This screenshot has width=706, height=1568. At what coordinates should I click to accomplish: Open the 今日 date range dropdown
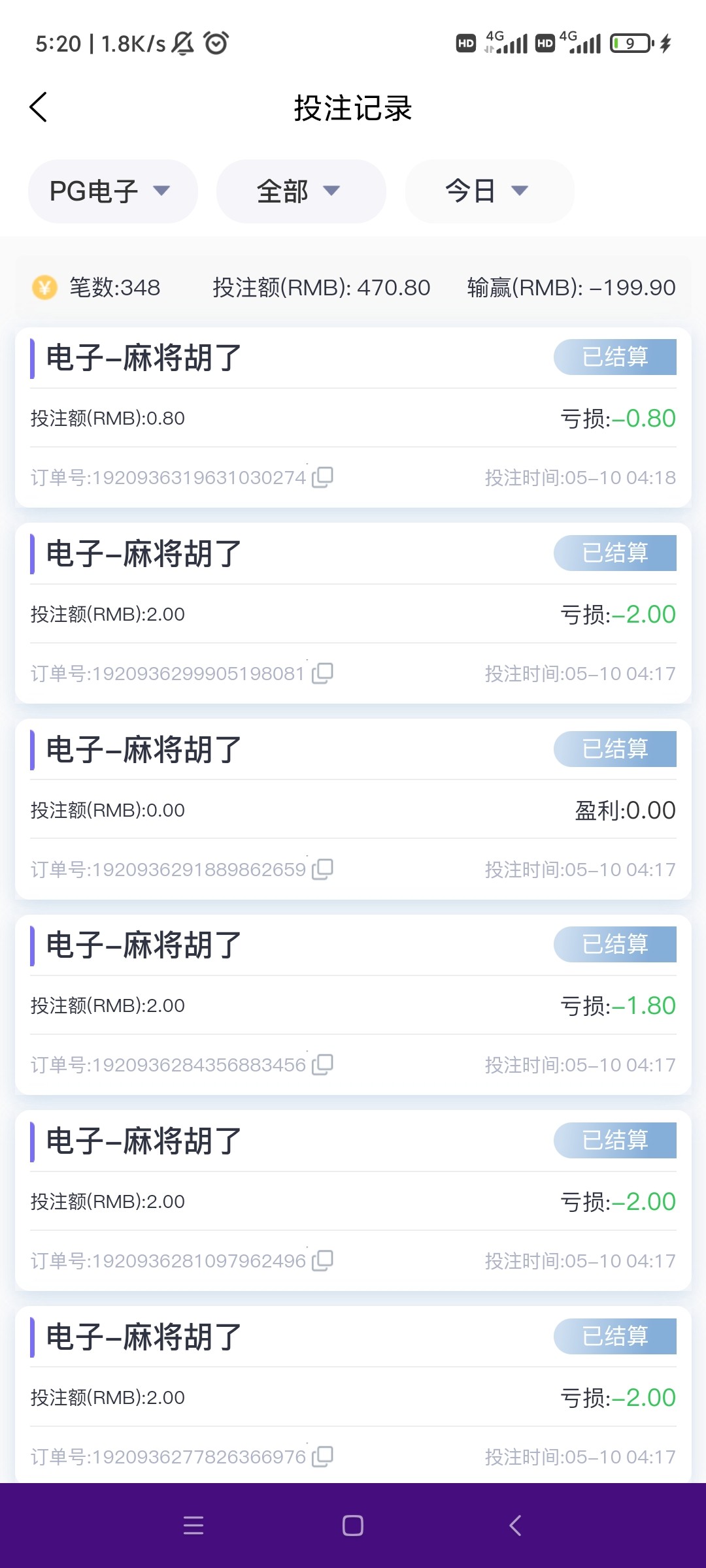pos(489,191)
